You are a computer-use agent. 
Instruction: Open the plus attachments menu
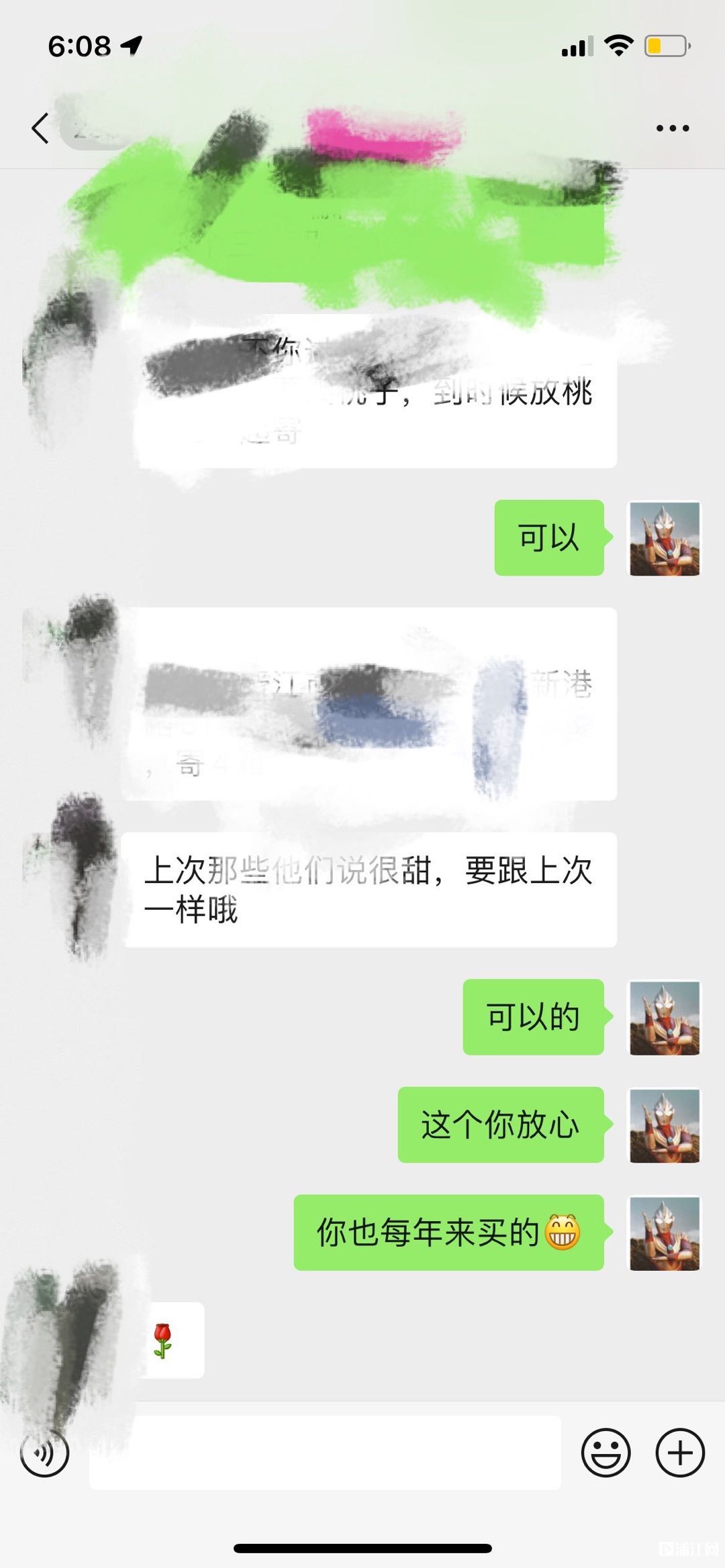tap(680, 1453)
